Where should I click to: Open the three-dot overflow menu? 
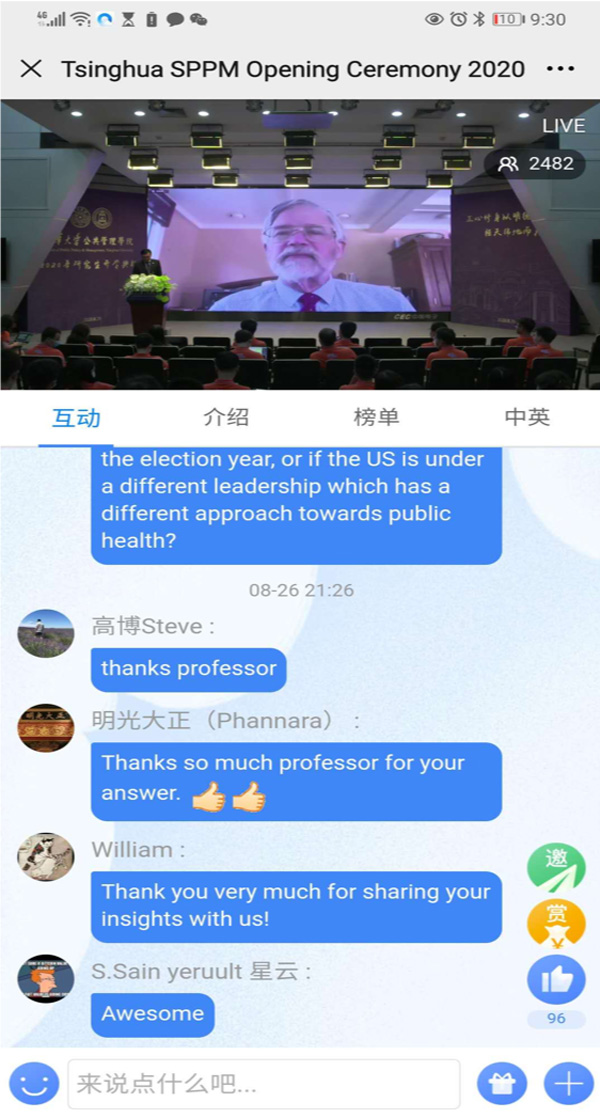click(560, 69)
